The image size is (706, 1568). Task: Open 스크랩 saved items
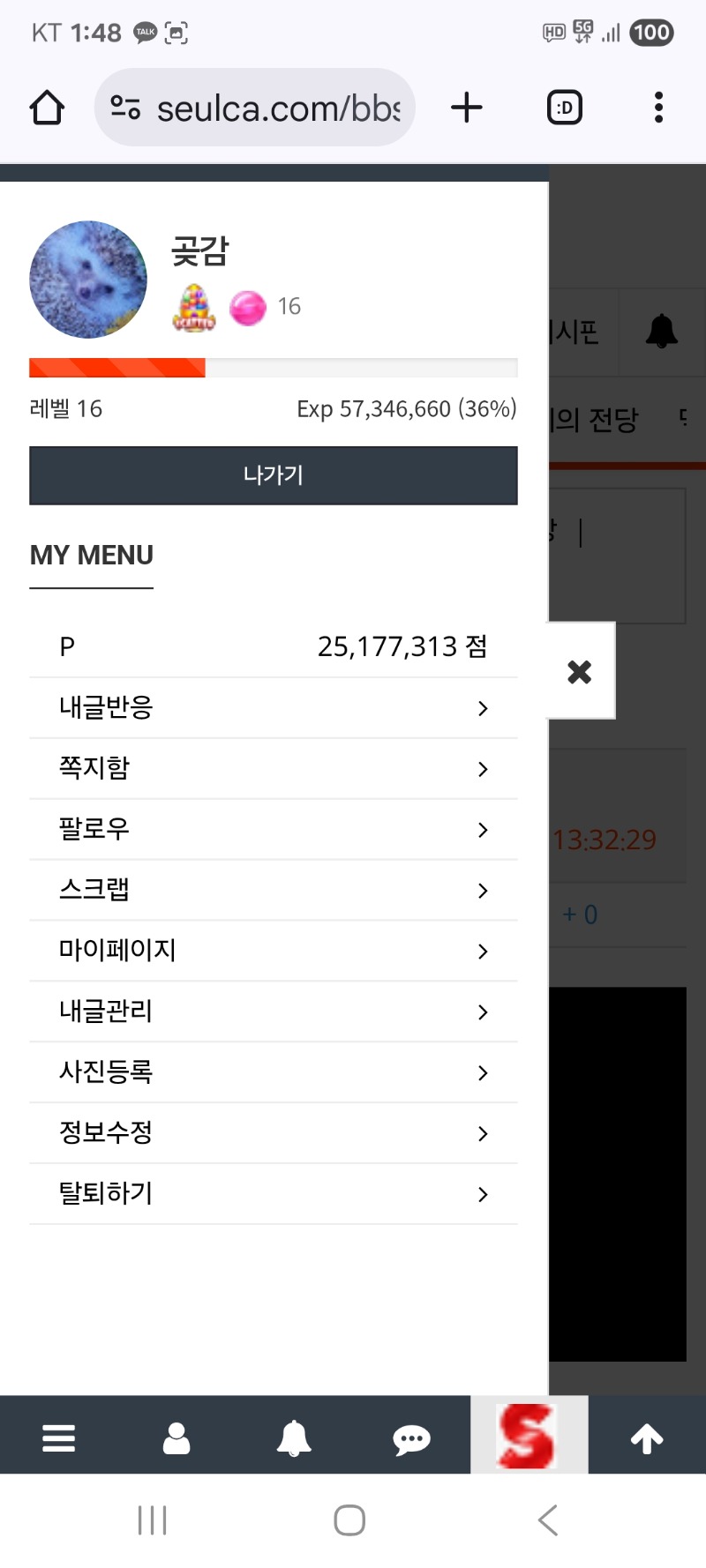click(x=273, y=891)
